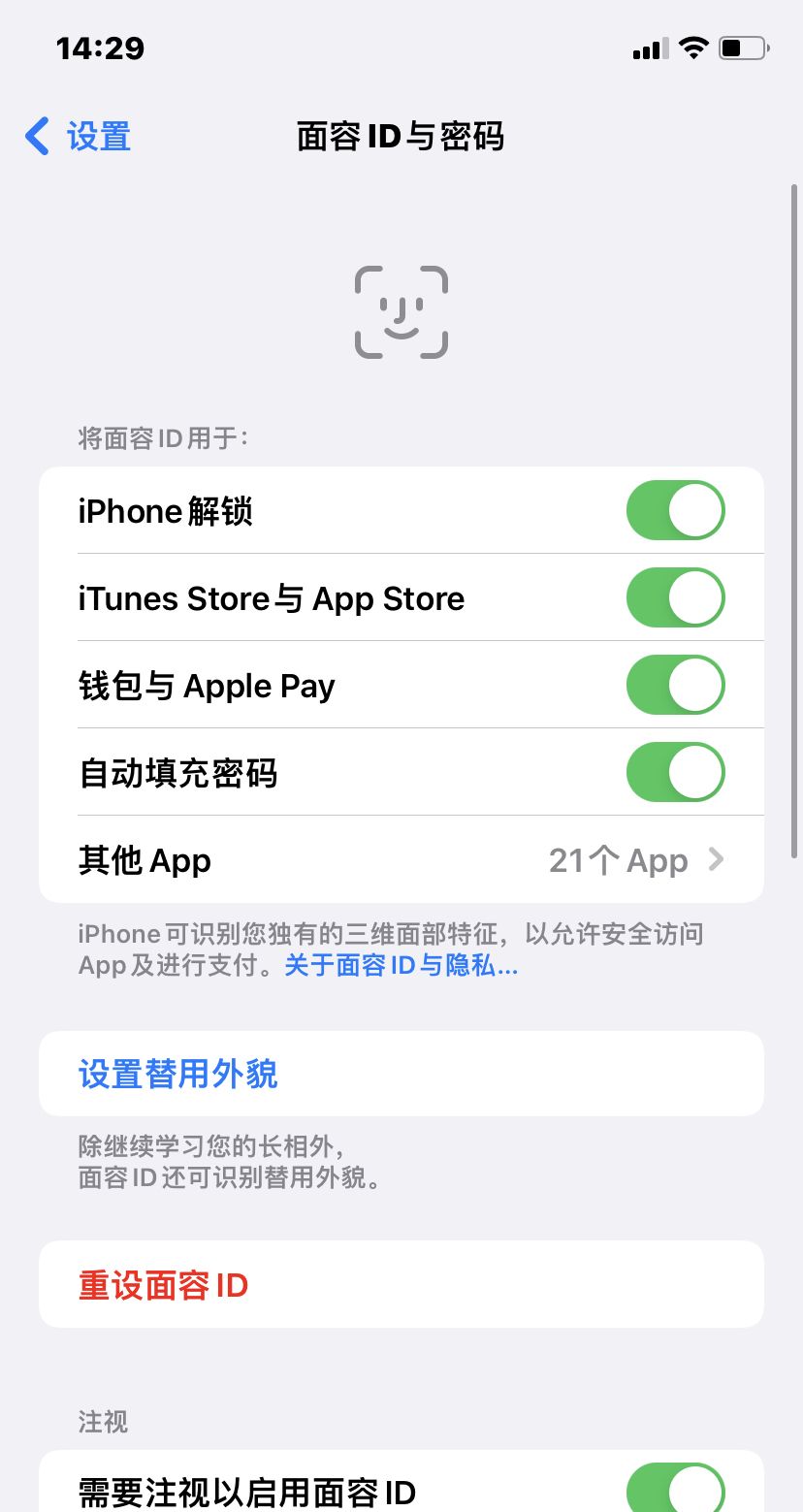Toggle off 自动填充密码
This screenshot has height=1512, width=803.
click(675, 772)
